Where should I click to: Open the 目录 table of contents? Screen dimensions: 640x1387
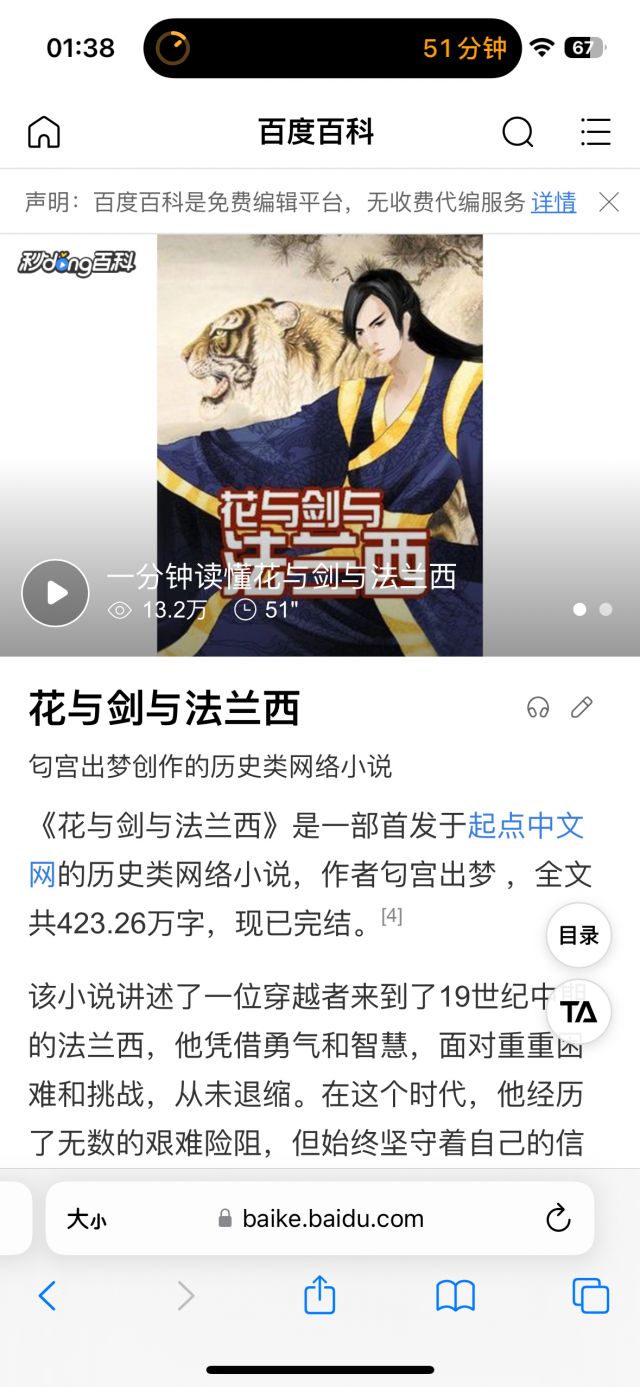click(x=578, y=935)
